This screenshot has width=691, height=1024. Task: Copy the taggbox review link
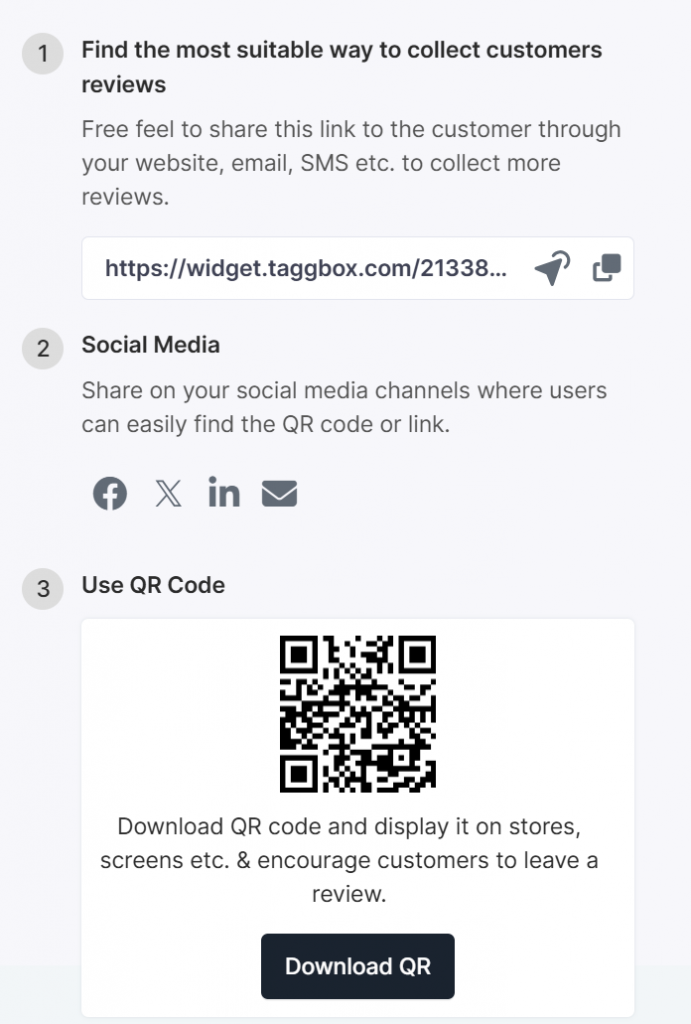[607, 268]
